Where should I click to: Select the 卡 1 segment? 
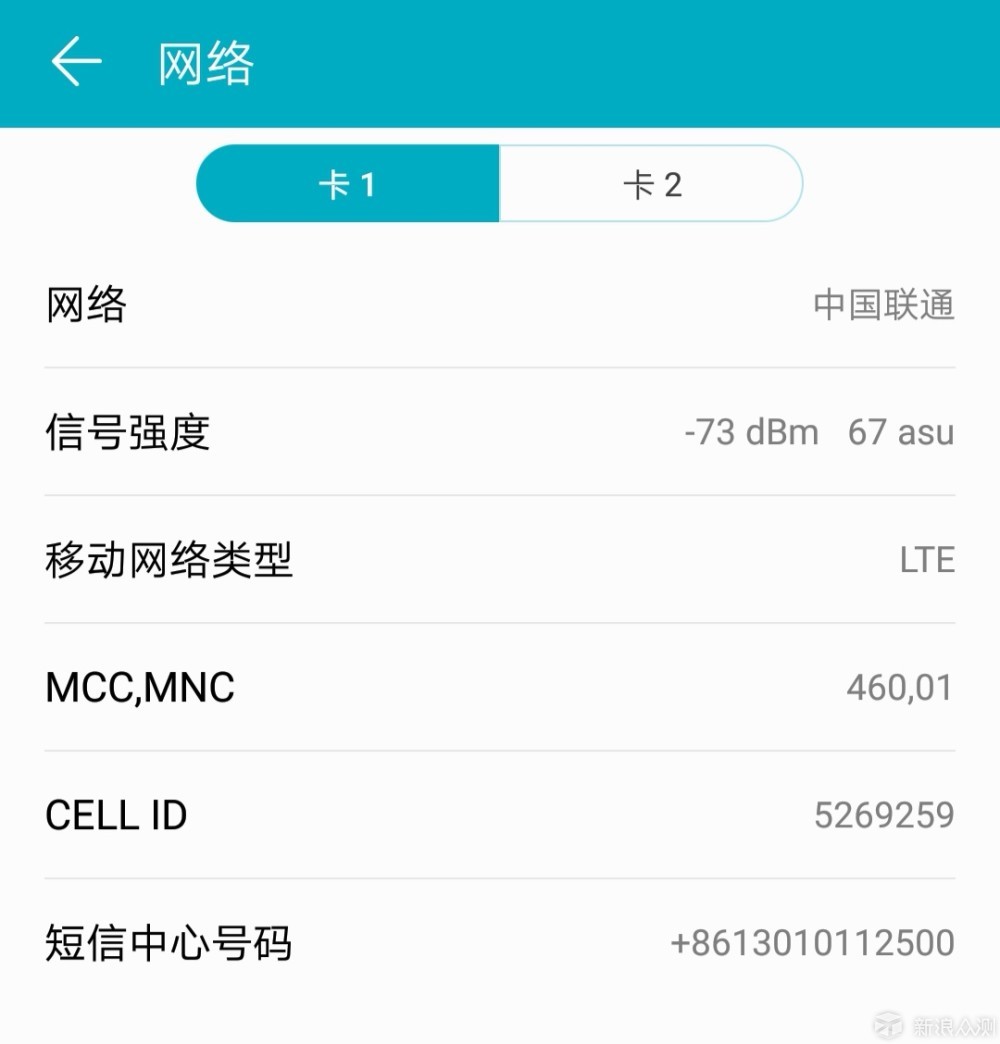coord(348,184)
